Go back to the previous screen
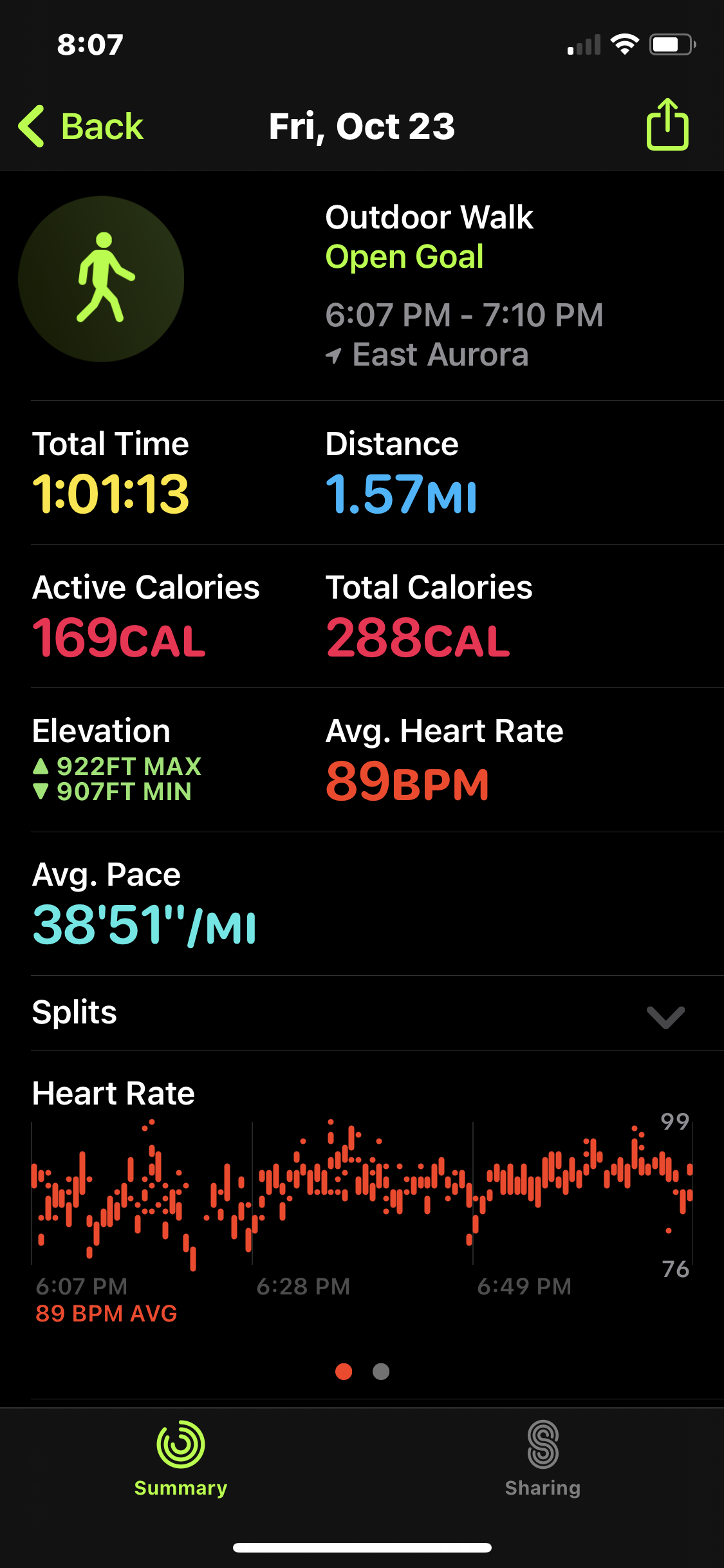724x1568 pixels. point(81,126)
